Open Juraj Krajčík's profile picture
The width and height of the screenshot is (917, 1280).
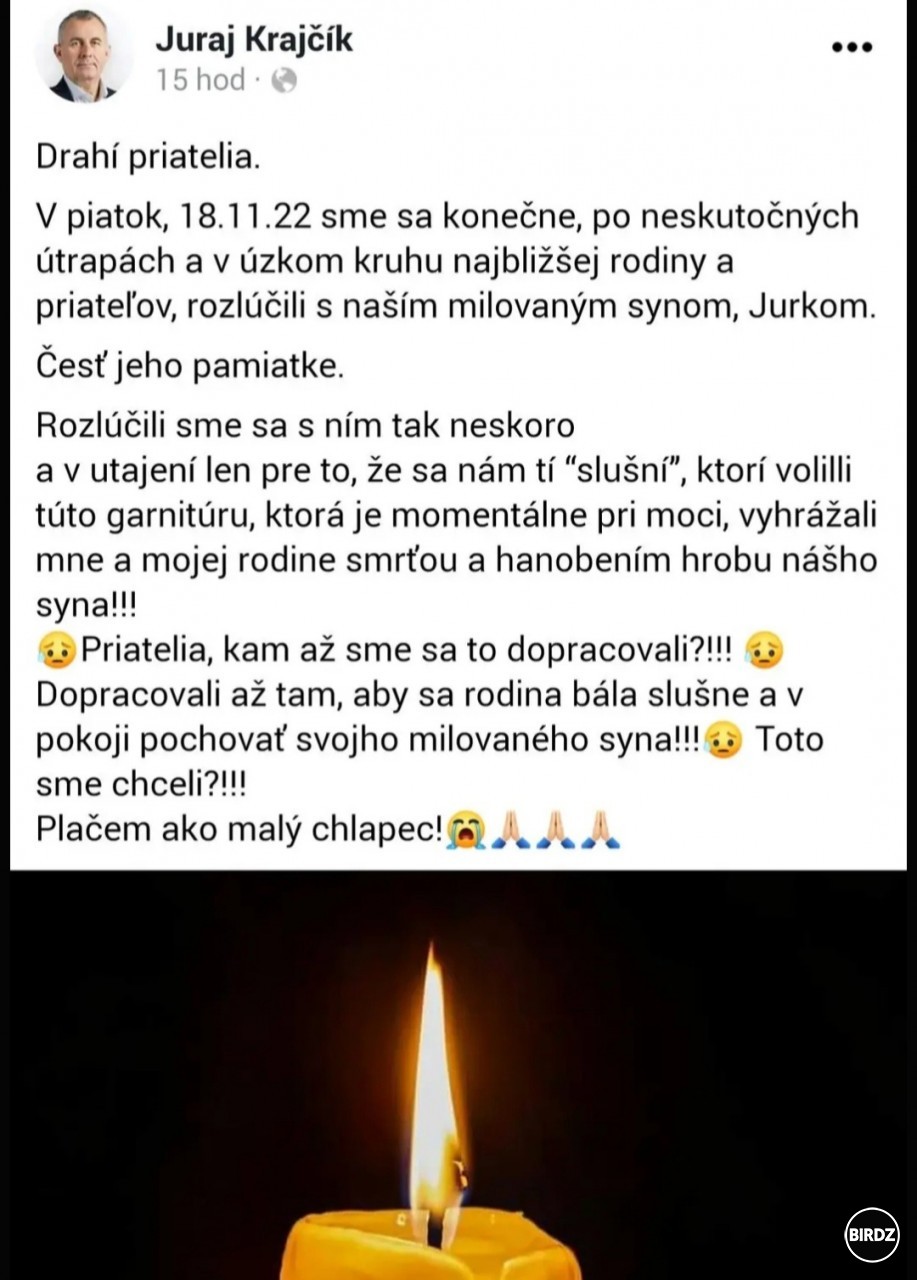click(x=83, y=58)
